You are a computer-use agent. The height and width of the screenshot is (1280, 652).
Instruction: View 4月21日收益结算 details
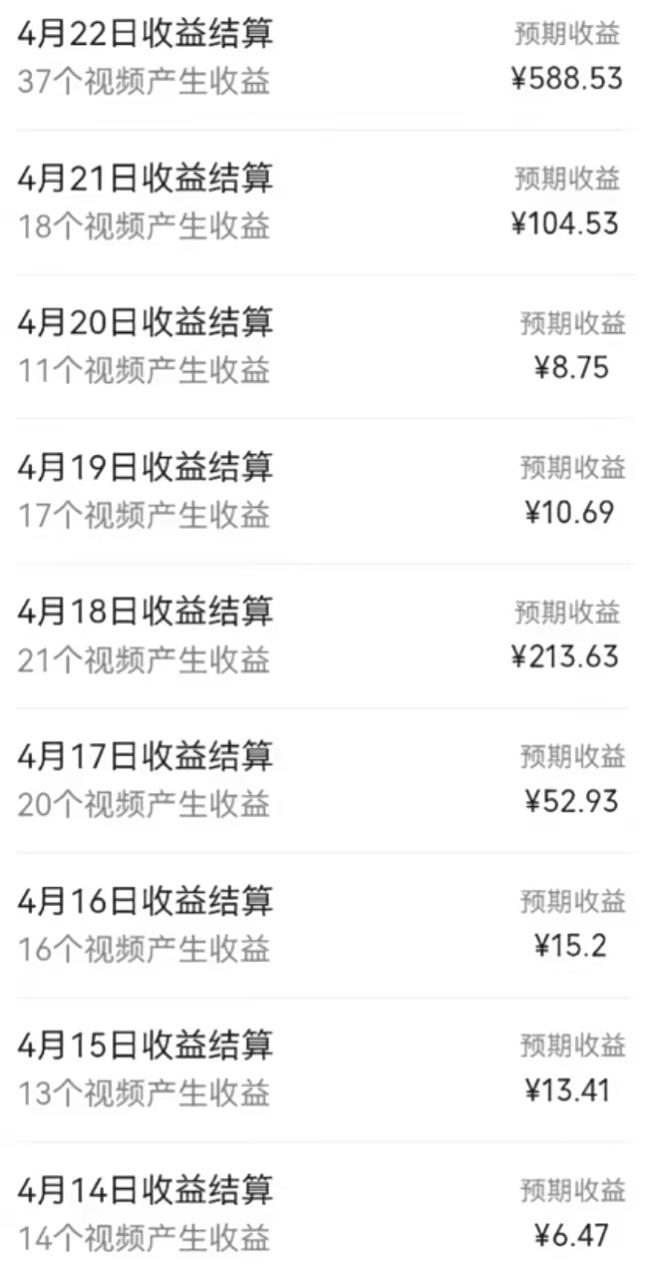[x=145, y=180]
